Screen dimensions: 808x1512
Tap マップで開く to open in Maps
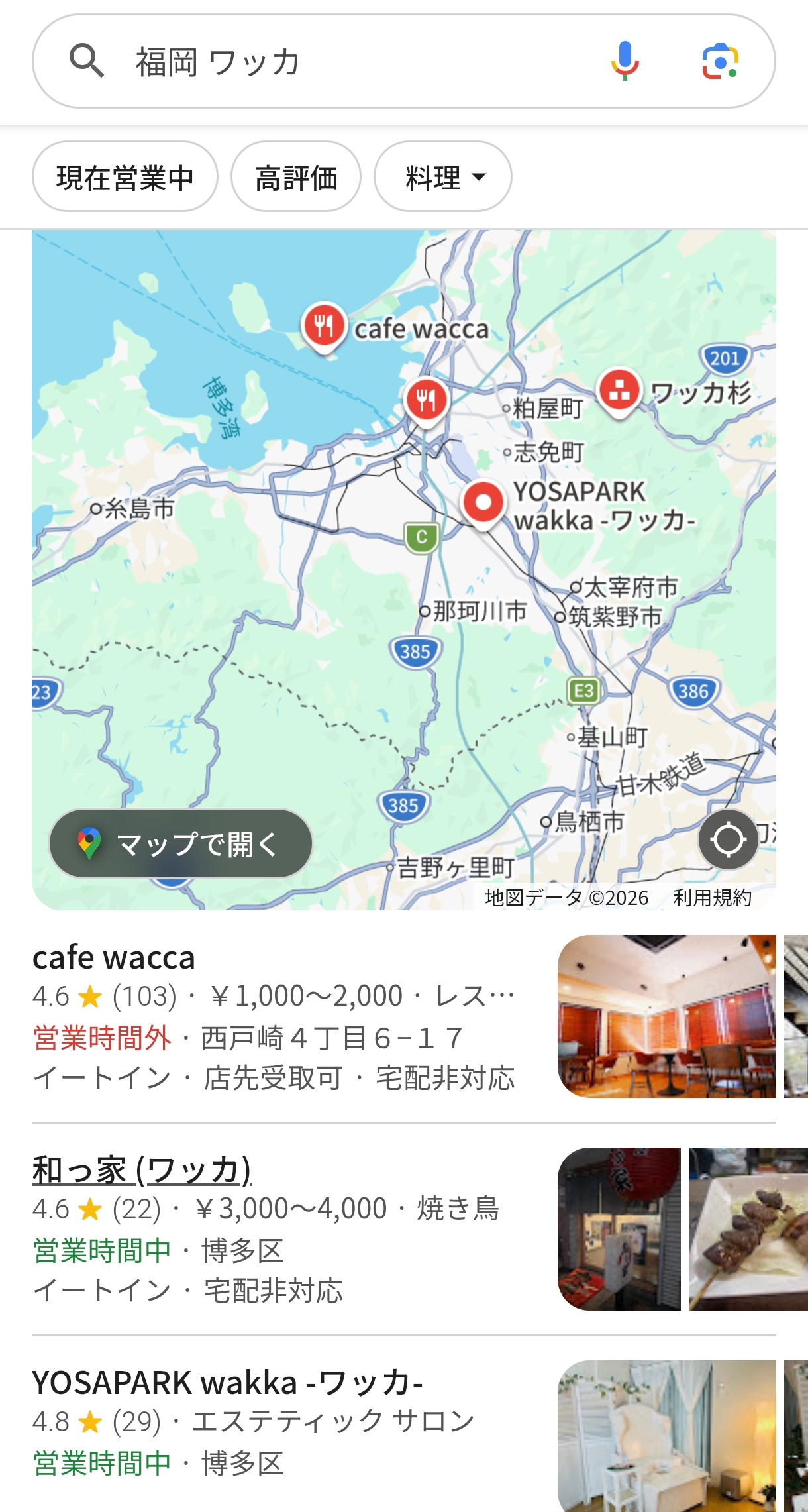pos(181,843)
